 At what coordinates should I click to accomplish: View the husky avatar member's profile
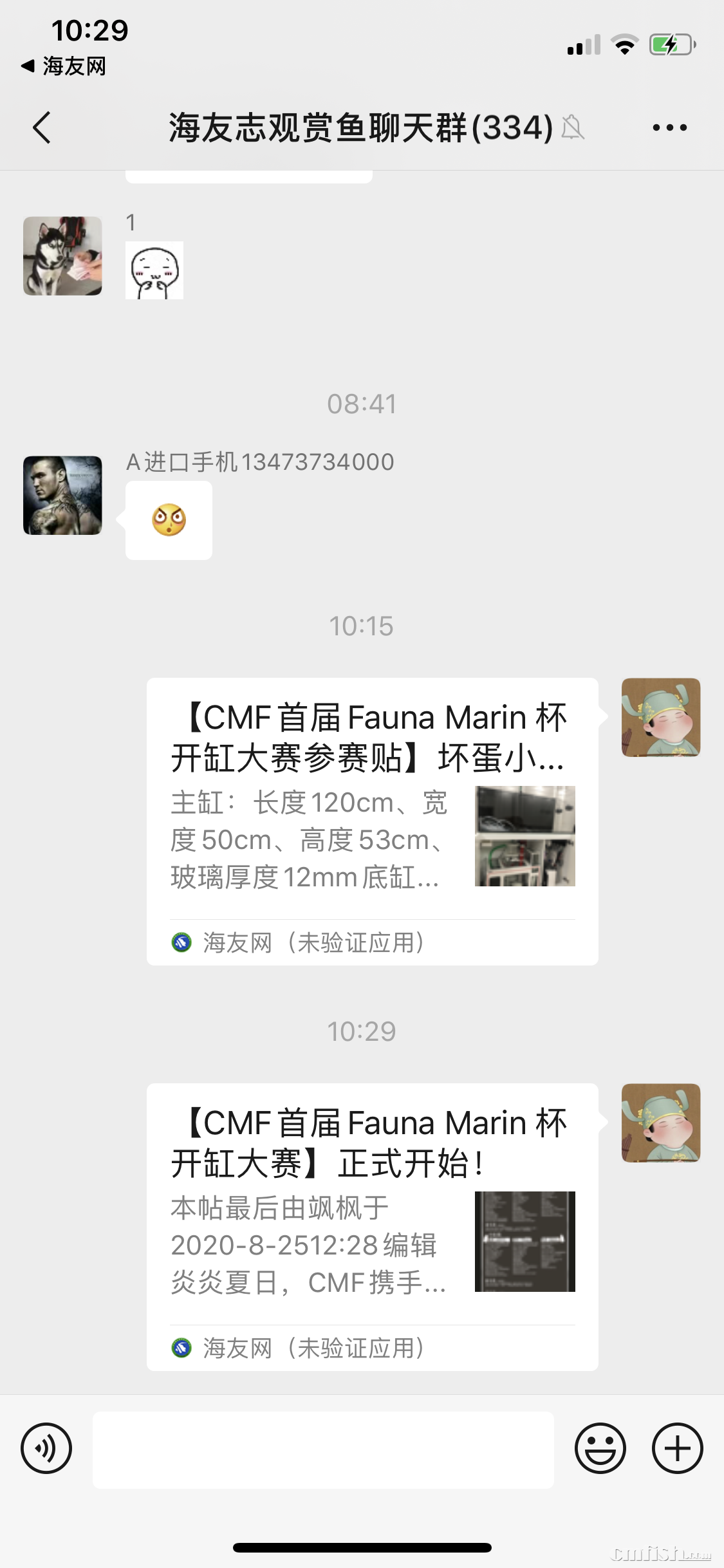click(x=62, y=256)
